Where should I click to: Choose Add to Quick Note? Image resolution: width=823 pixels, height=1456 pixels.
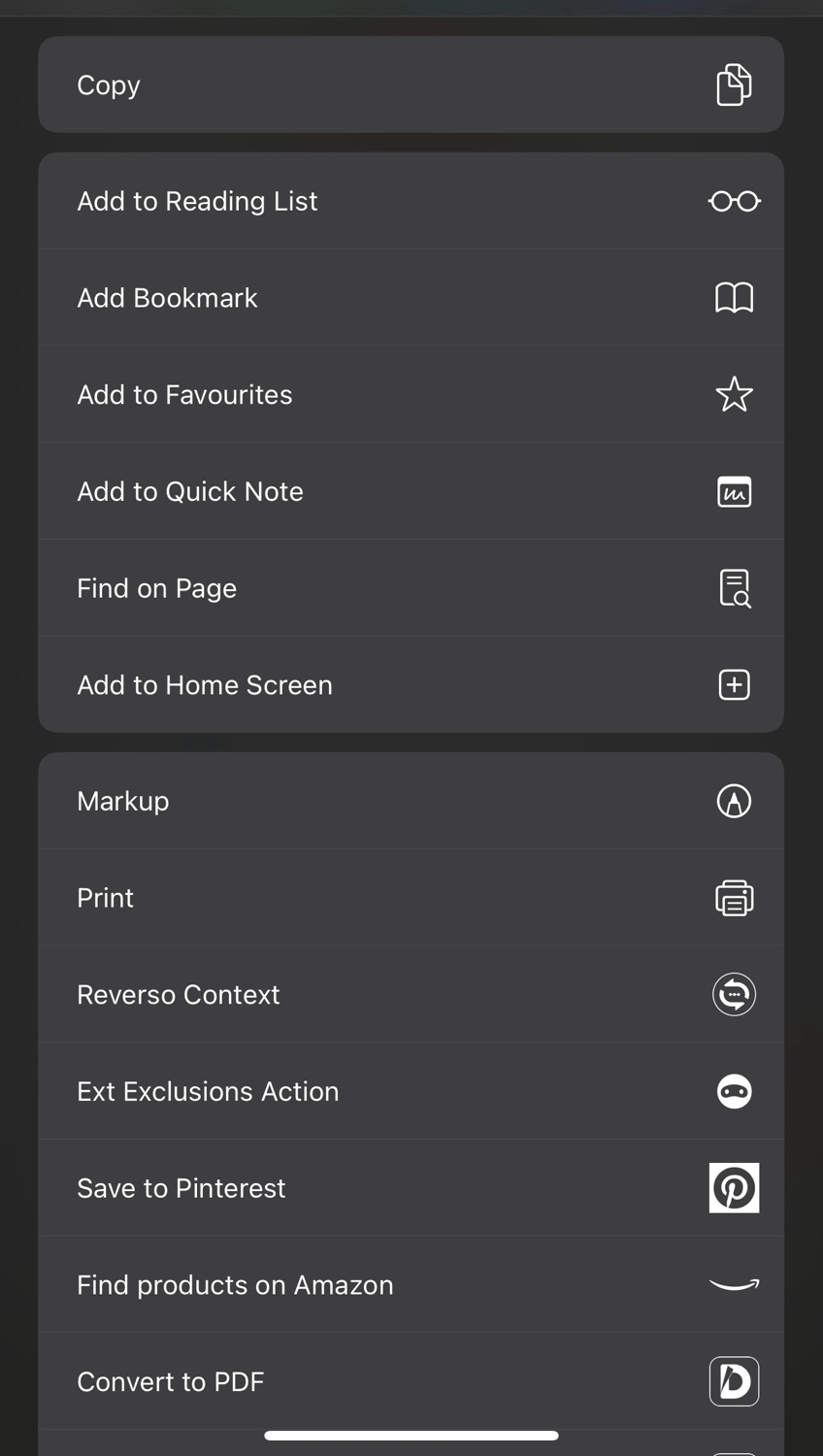click(x=411, y=491)
